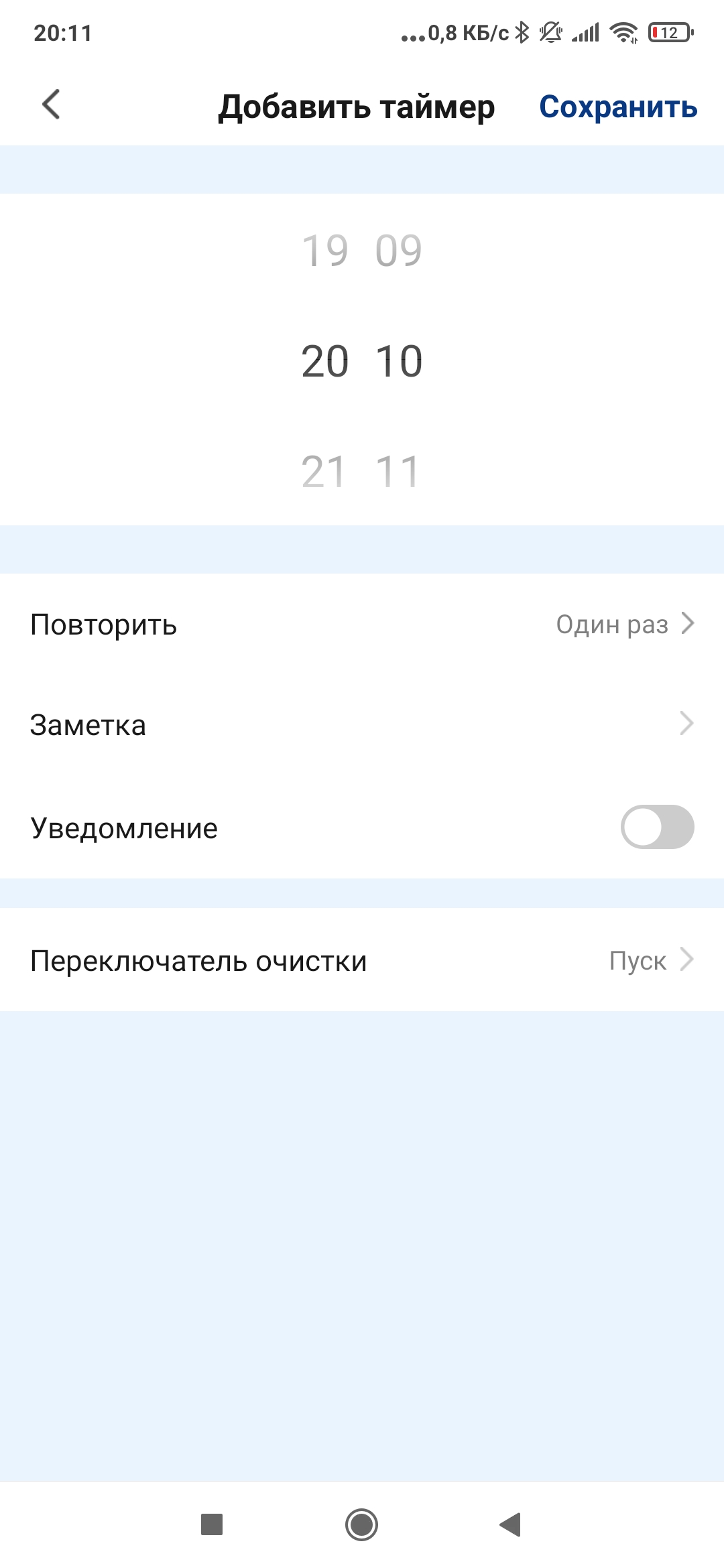Select hour 19 in time picker
724x1568 pixels.
point(325,251)
